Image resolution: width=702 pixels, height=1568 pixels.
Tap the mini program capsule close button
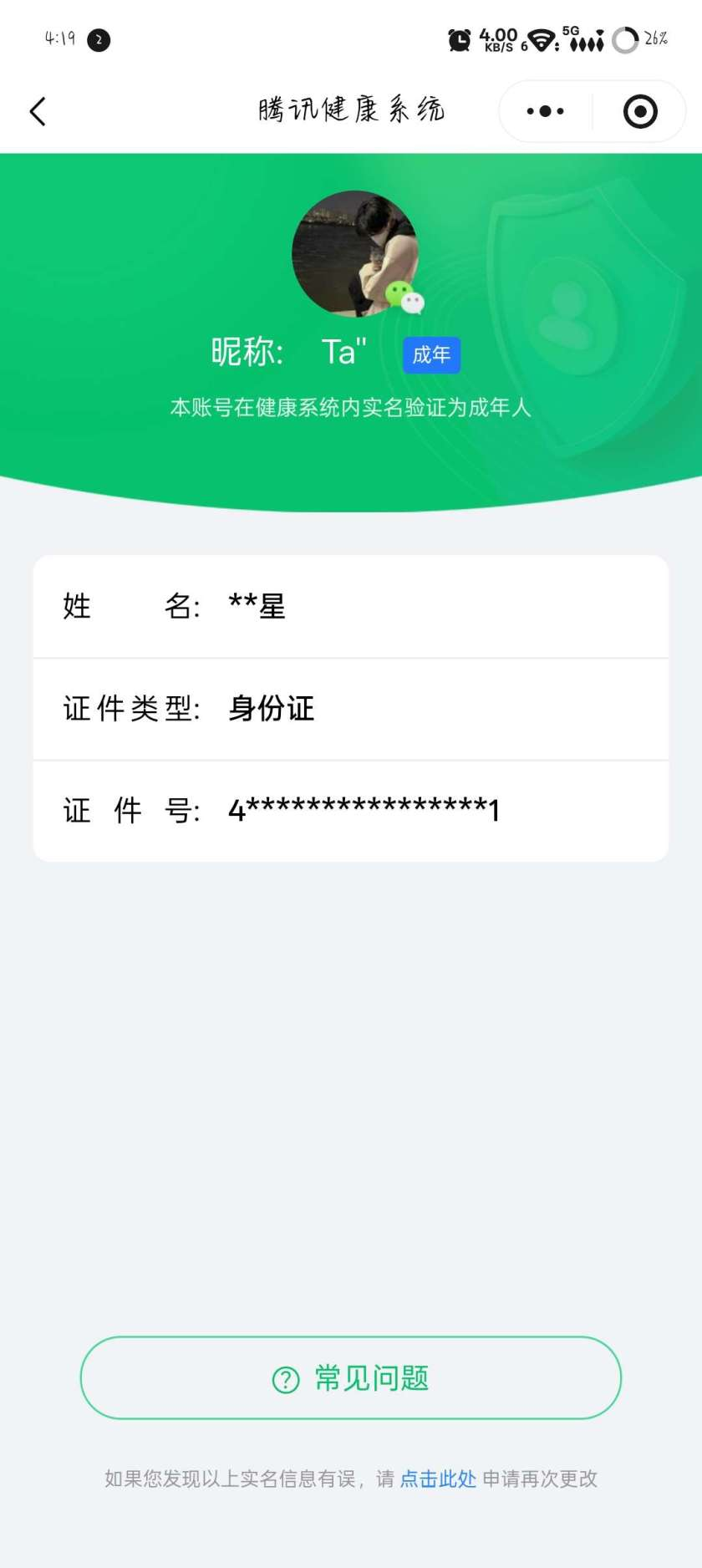[x=638, y=110]
